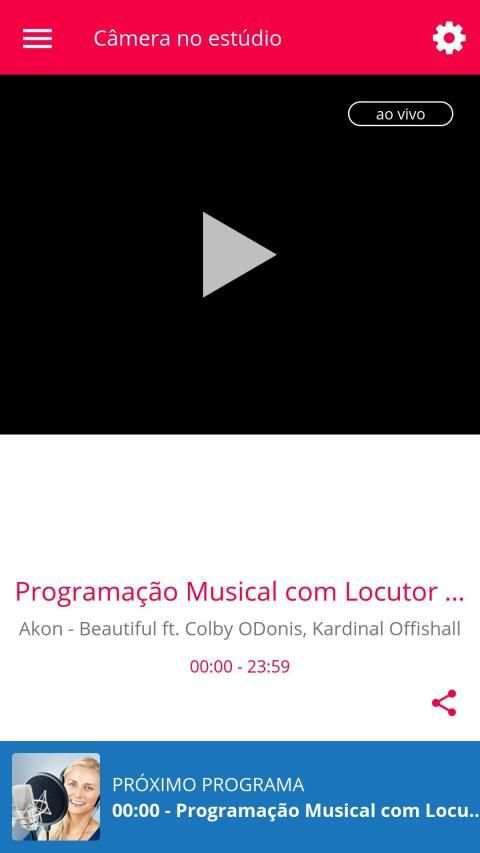Viewport: 480px width, 853px height.
Task: Open the 'Próximo Programa' banner
Action: (240, 797)
